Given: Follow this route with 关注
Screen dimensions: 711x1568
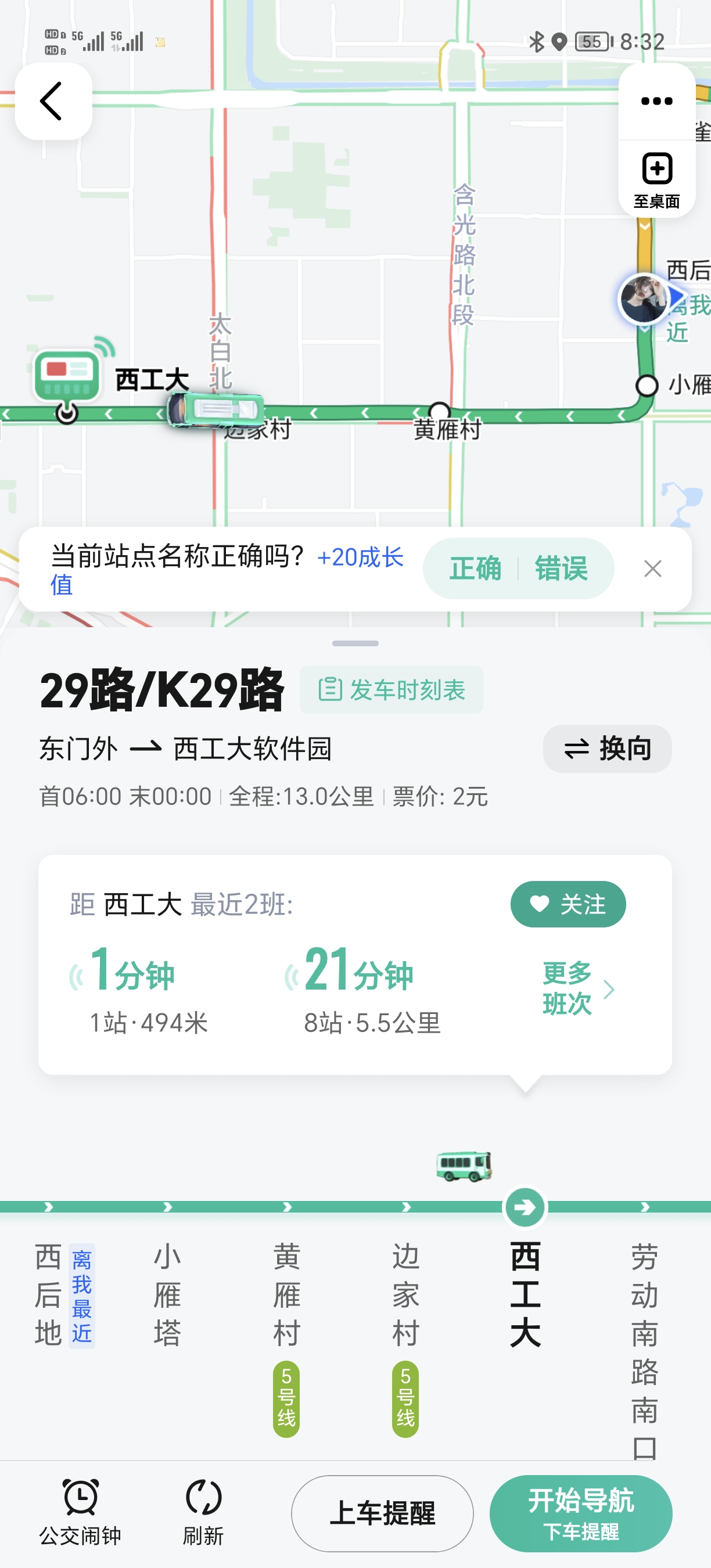Looking at the screenshot, I should [568, 904].
